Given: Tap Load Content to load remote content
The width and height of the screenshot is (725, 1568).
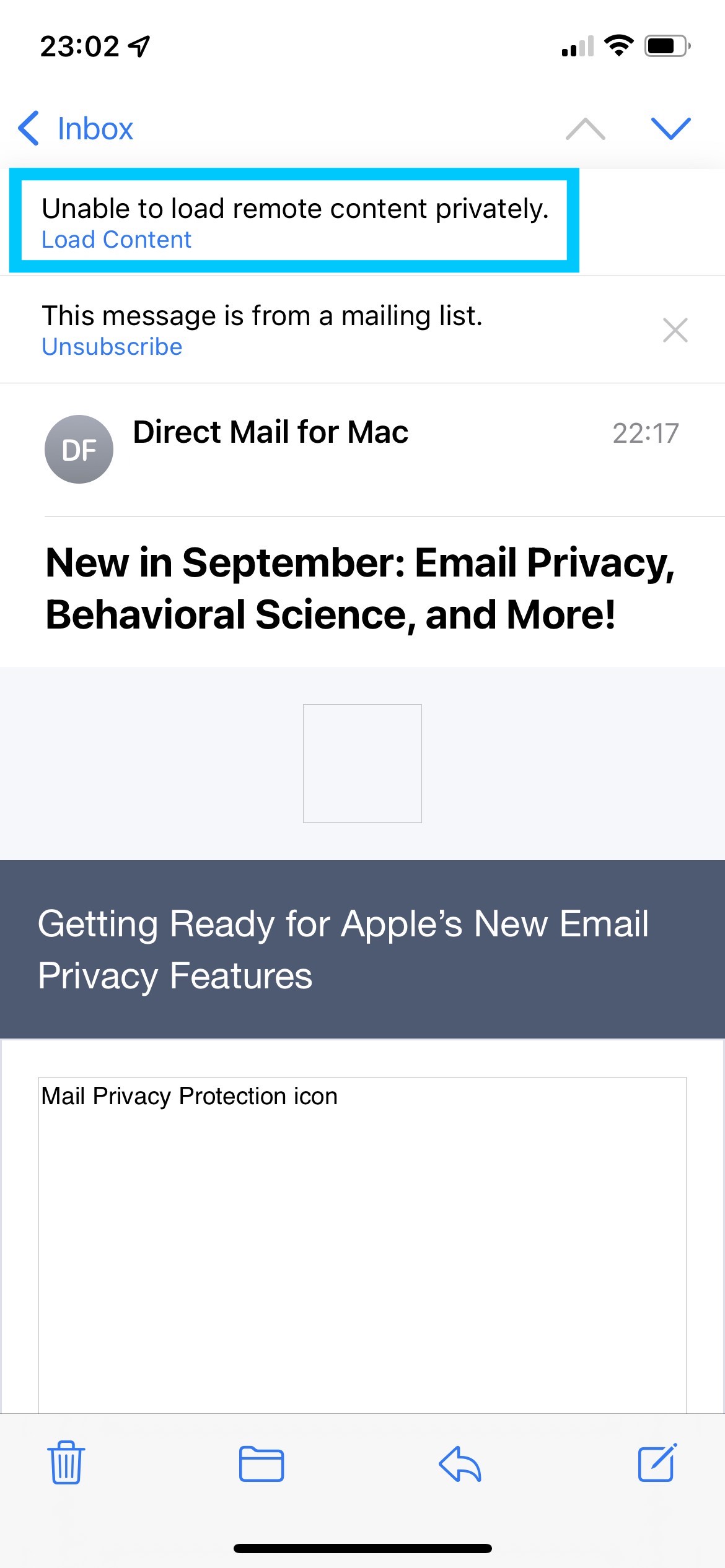Looking at the screenshot, I should tap(116, 240).
